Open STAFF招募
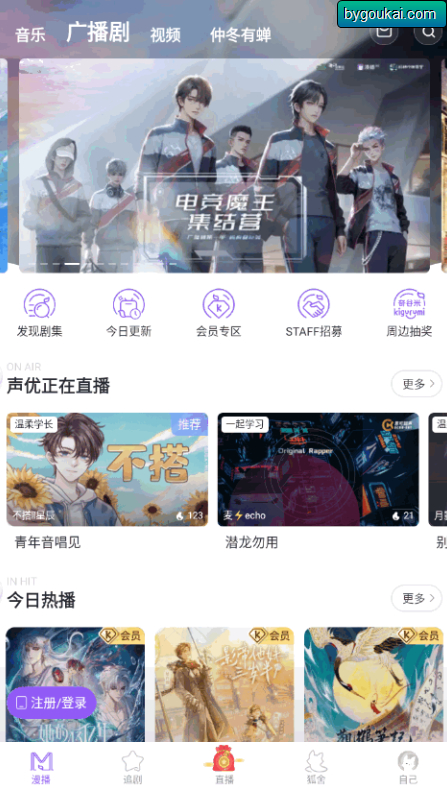 tap(314, 313)
